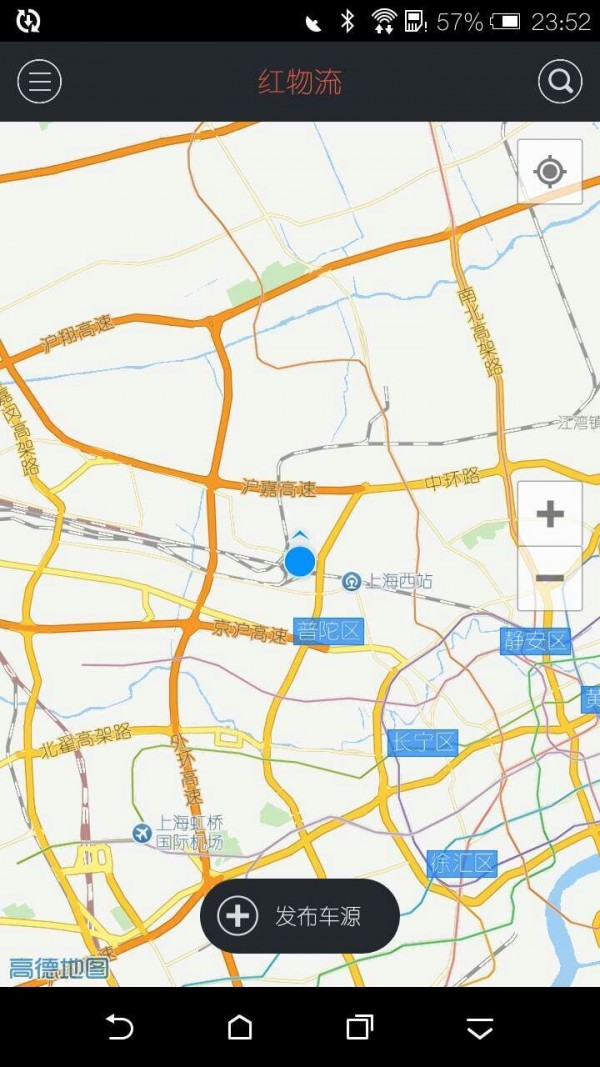Recenter map on my location
The height and width of the screenshot is (1067, 600).
(x=550, y=172)
